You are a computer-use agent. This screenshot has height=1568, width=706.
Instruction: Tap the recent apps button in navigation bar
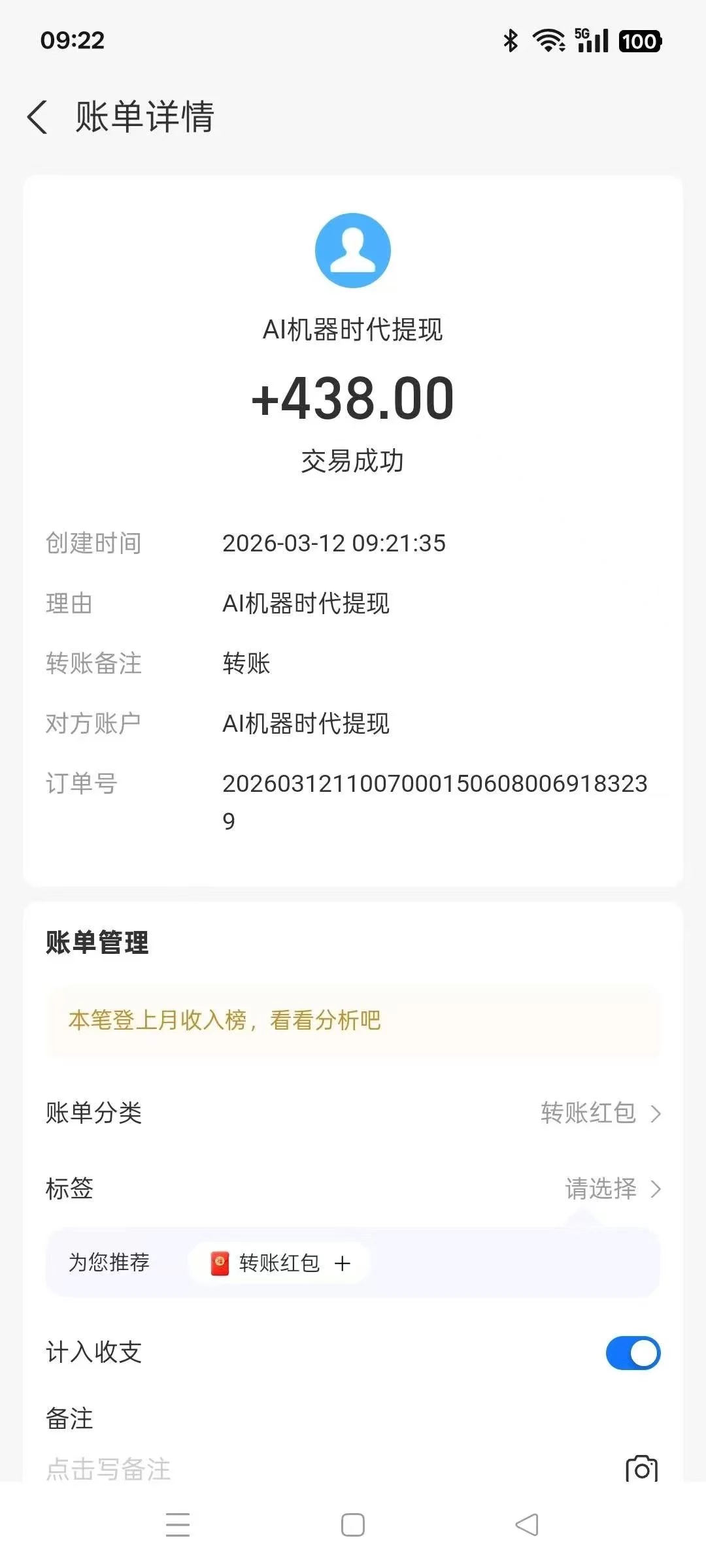tap(176, 1525)
